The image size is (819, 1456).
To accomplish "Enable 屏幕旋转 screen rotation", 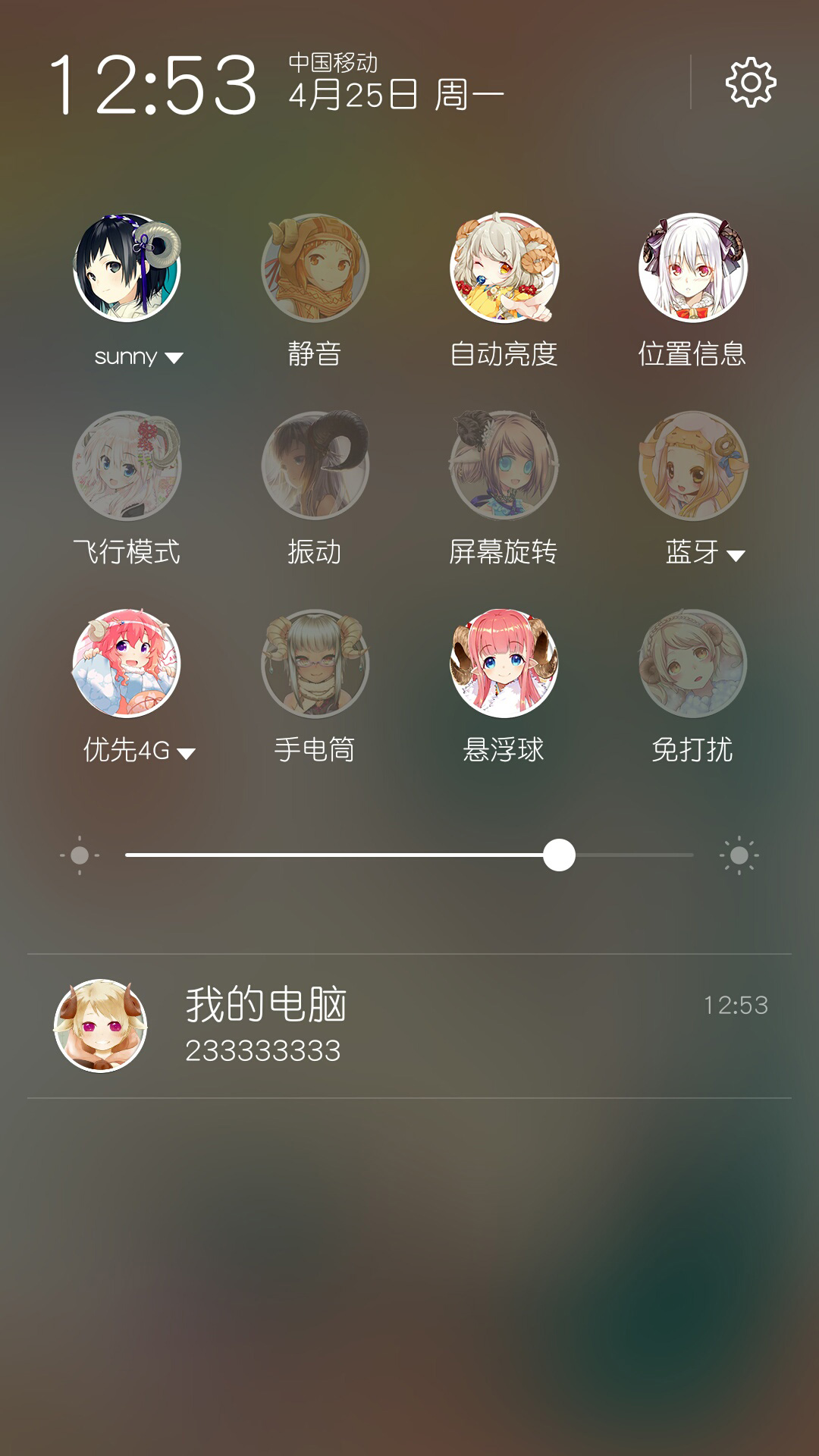I will [x=504, y=466].
